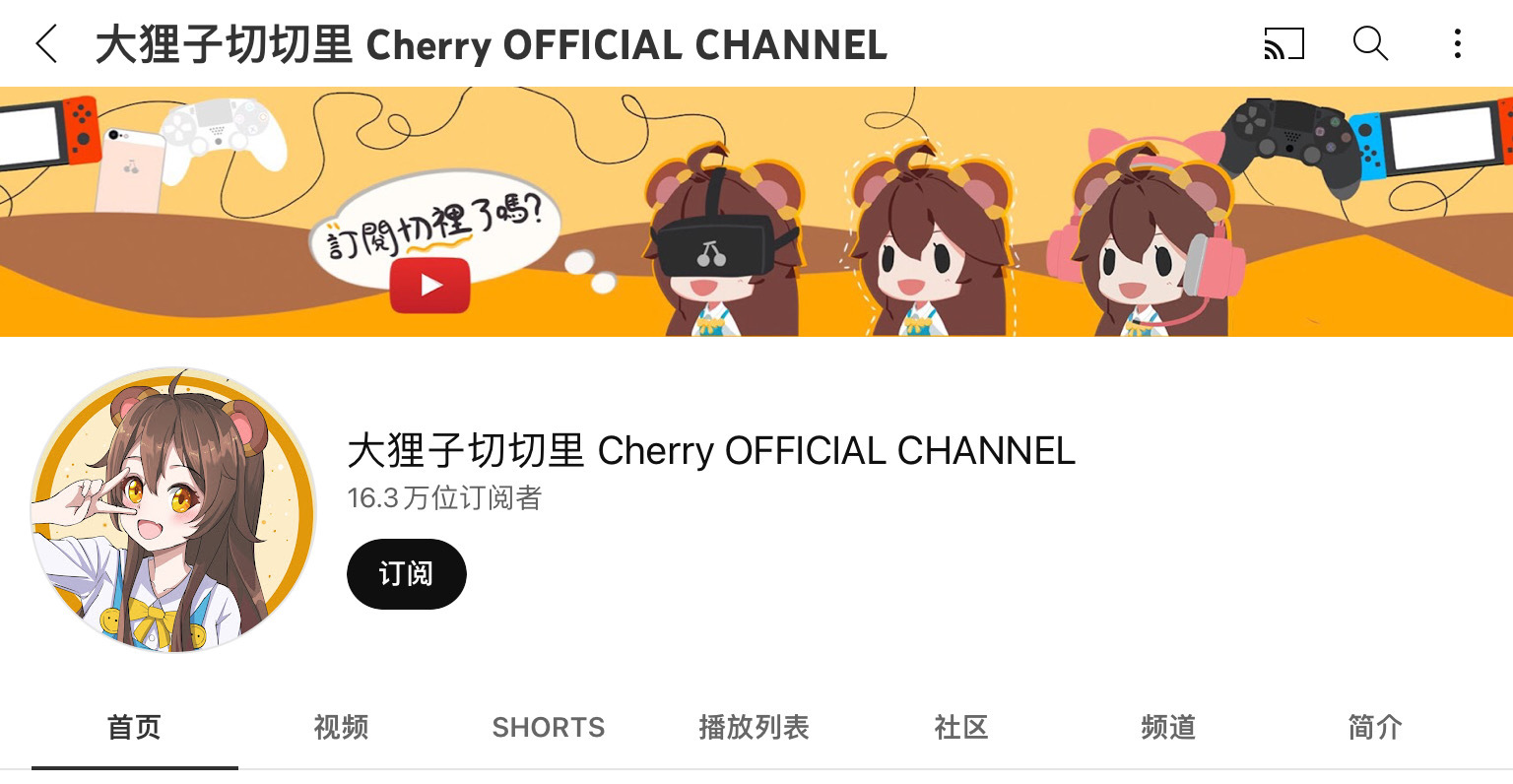The width and height of the screenshot is (1513, 784).
Task: Go back with the top-left arrow
Action: click(x=46, y=44)
